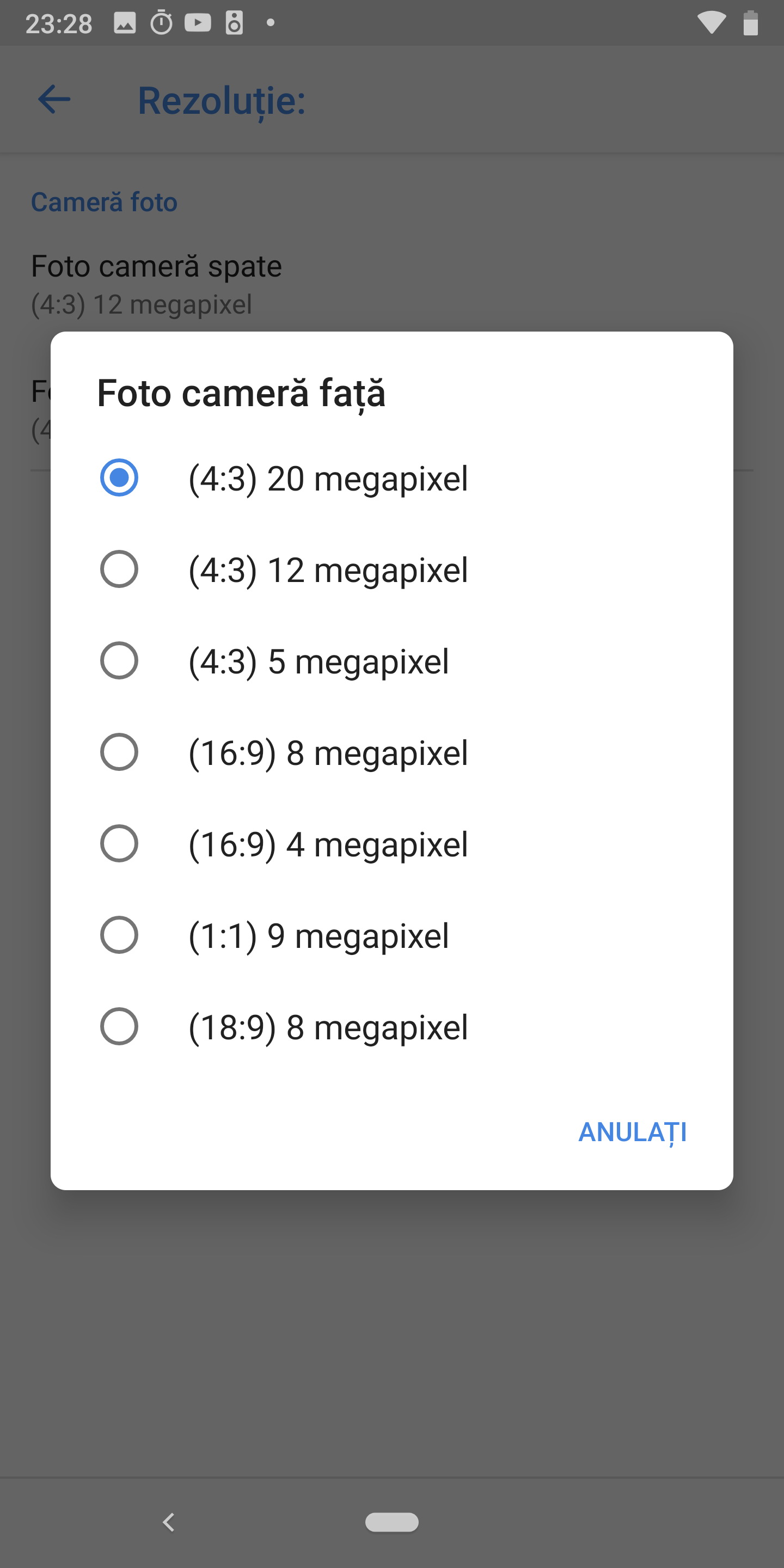Viewport: 784px width, 1568px height.
Task: Tap the system back button
Action: coord(169,1522)
